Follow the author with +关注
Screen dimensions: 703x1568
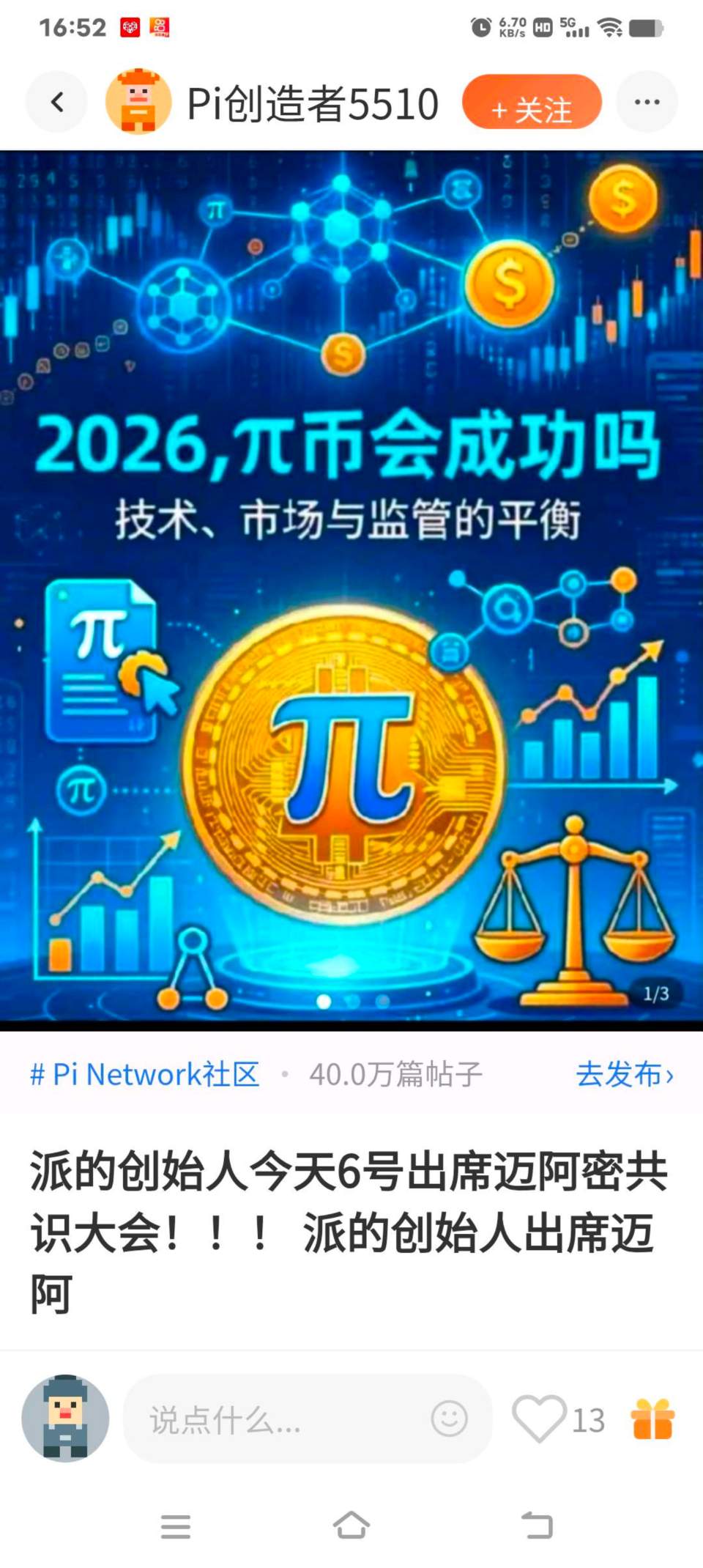(x=532, y=103)
